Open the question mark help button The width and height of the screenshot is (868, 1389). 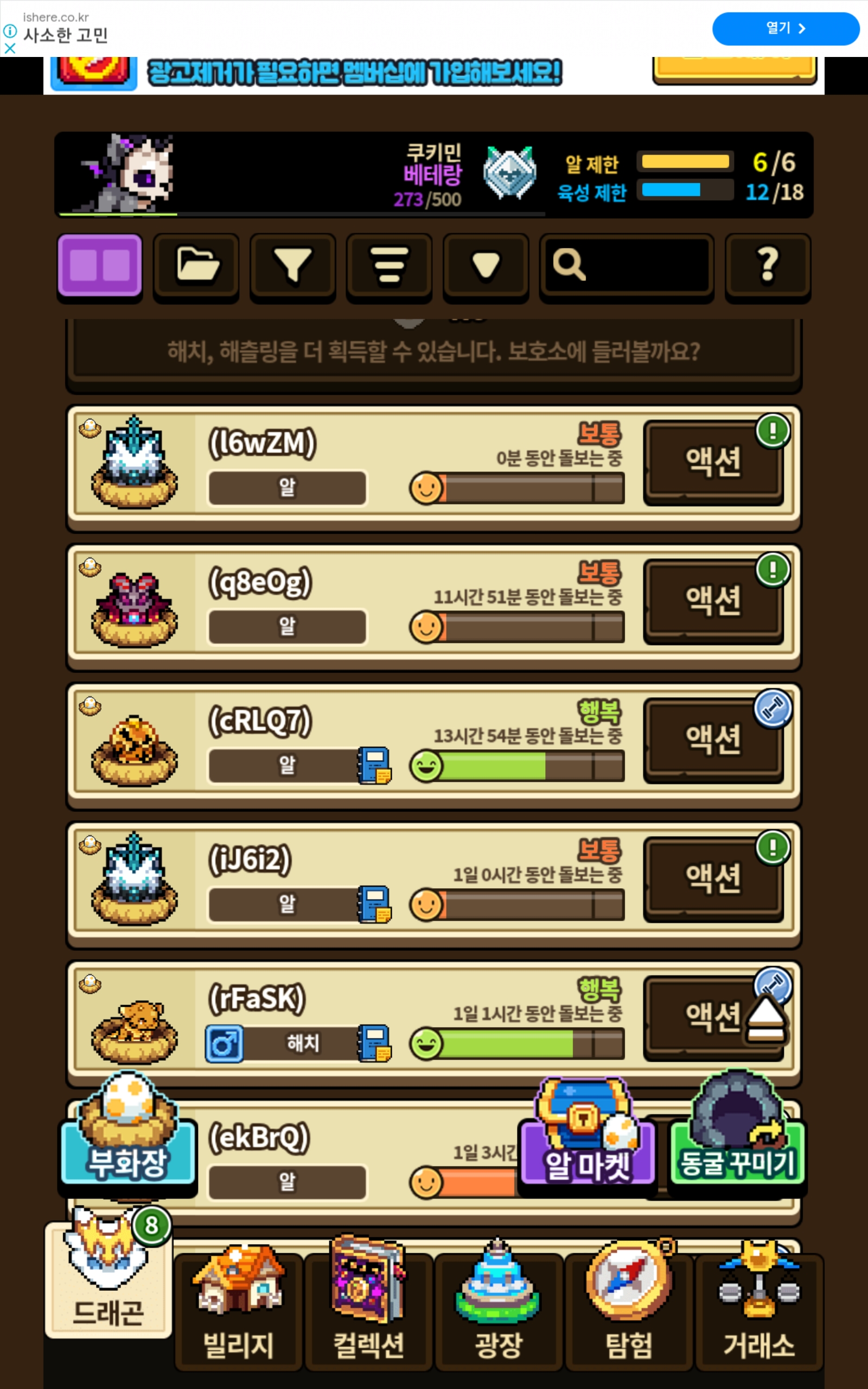tap(768, 266)
